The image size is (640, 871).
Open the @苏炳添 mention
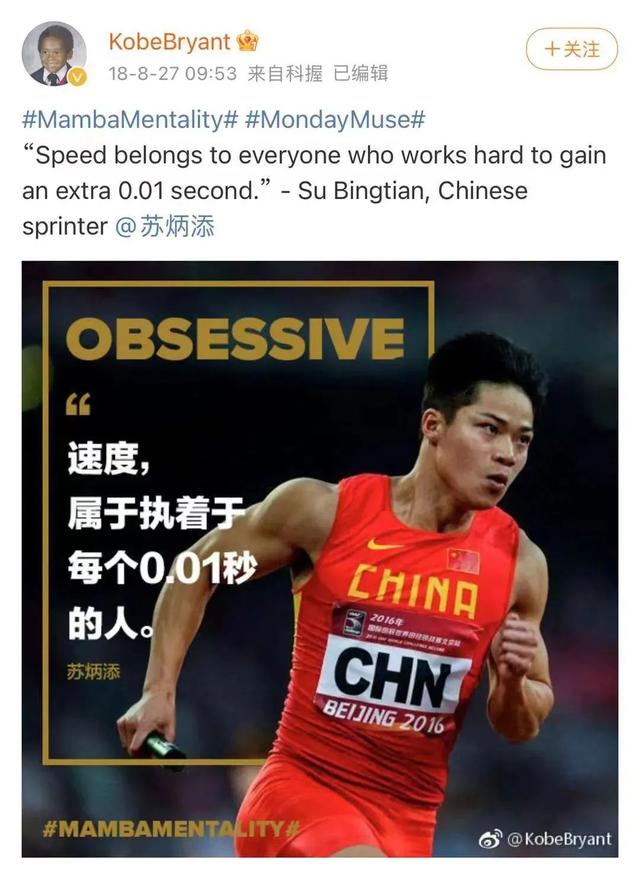tap(164, 225)
